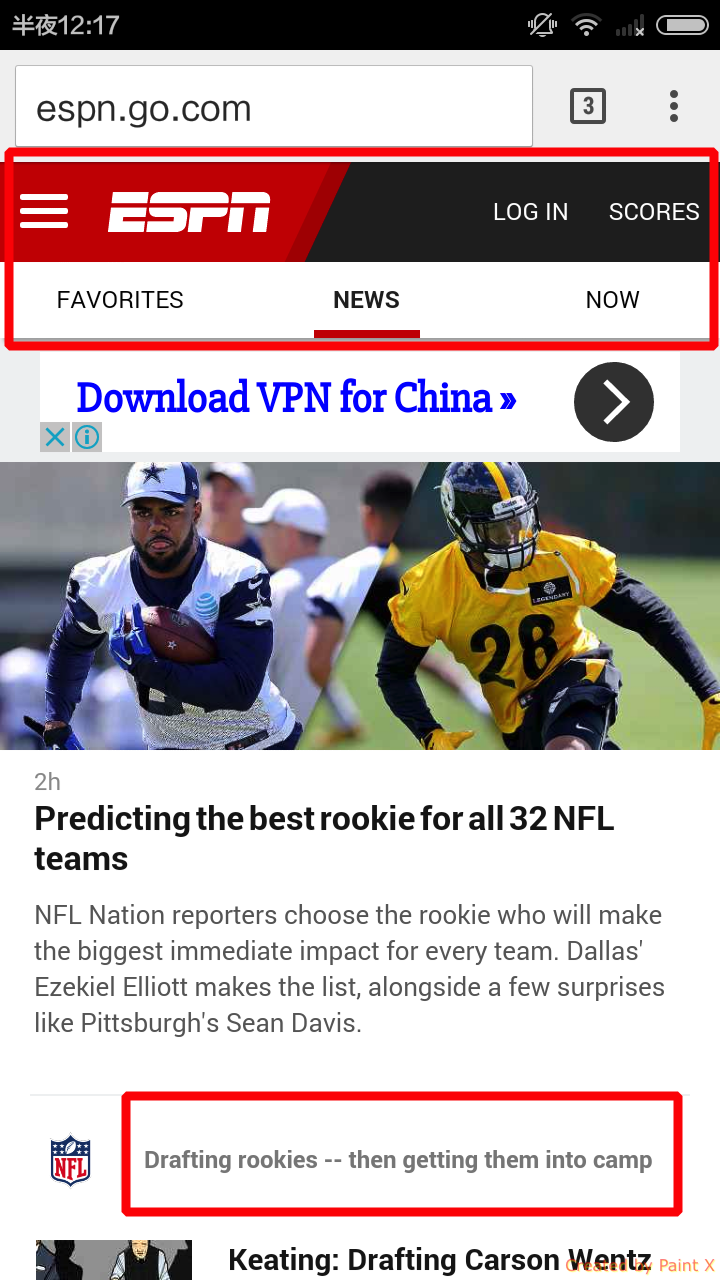Select the NEWS tab
Viewport: 720px width, 1280px height.
tap(366, 300)
